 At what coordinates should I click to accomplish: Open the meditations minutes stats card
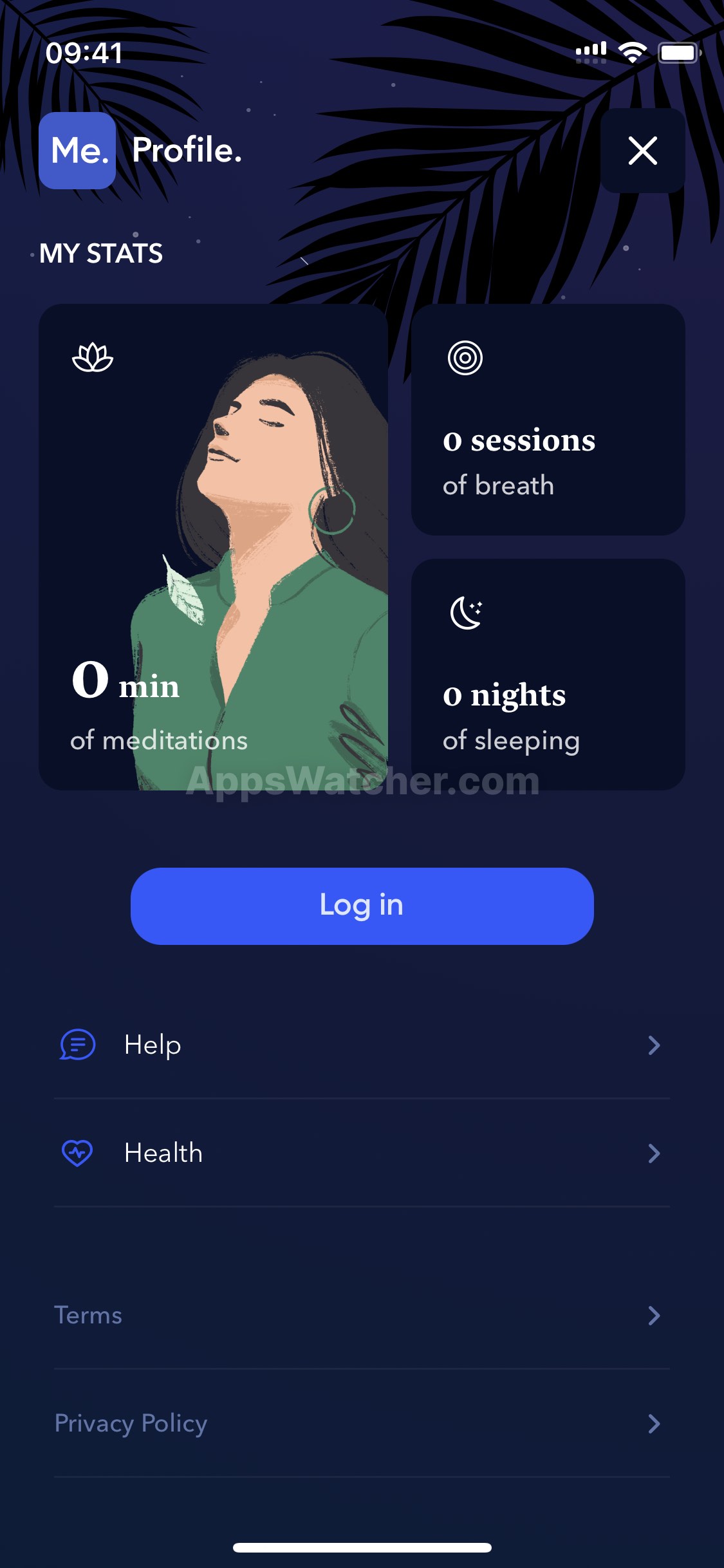pos(213,547)
